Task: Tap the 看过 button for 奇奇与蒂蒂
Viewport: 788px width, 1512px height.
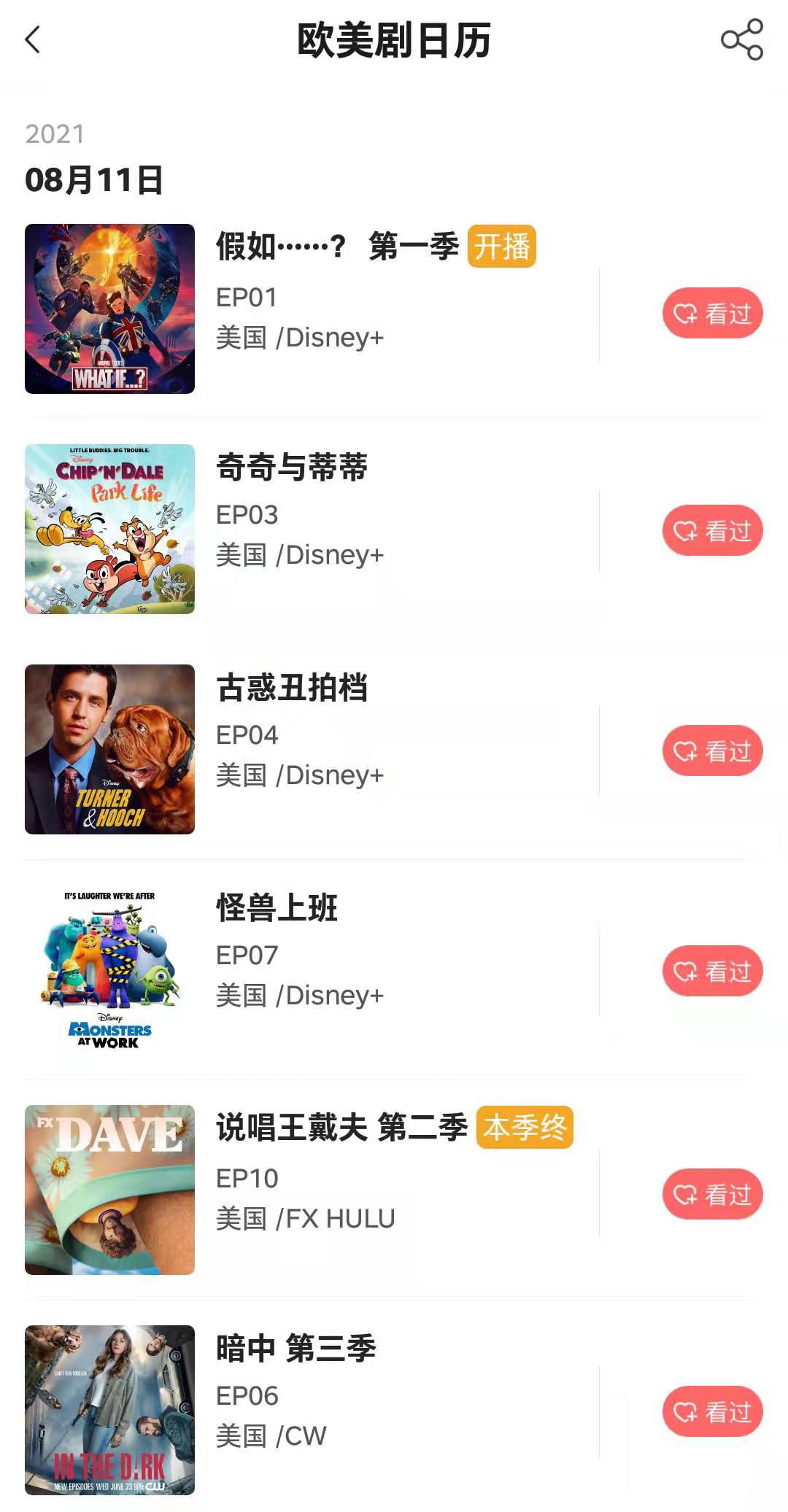Action: tap(713, 531)
